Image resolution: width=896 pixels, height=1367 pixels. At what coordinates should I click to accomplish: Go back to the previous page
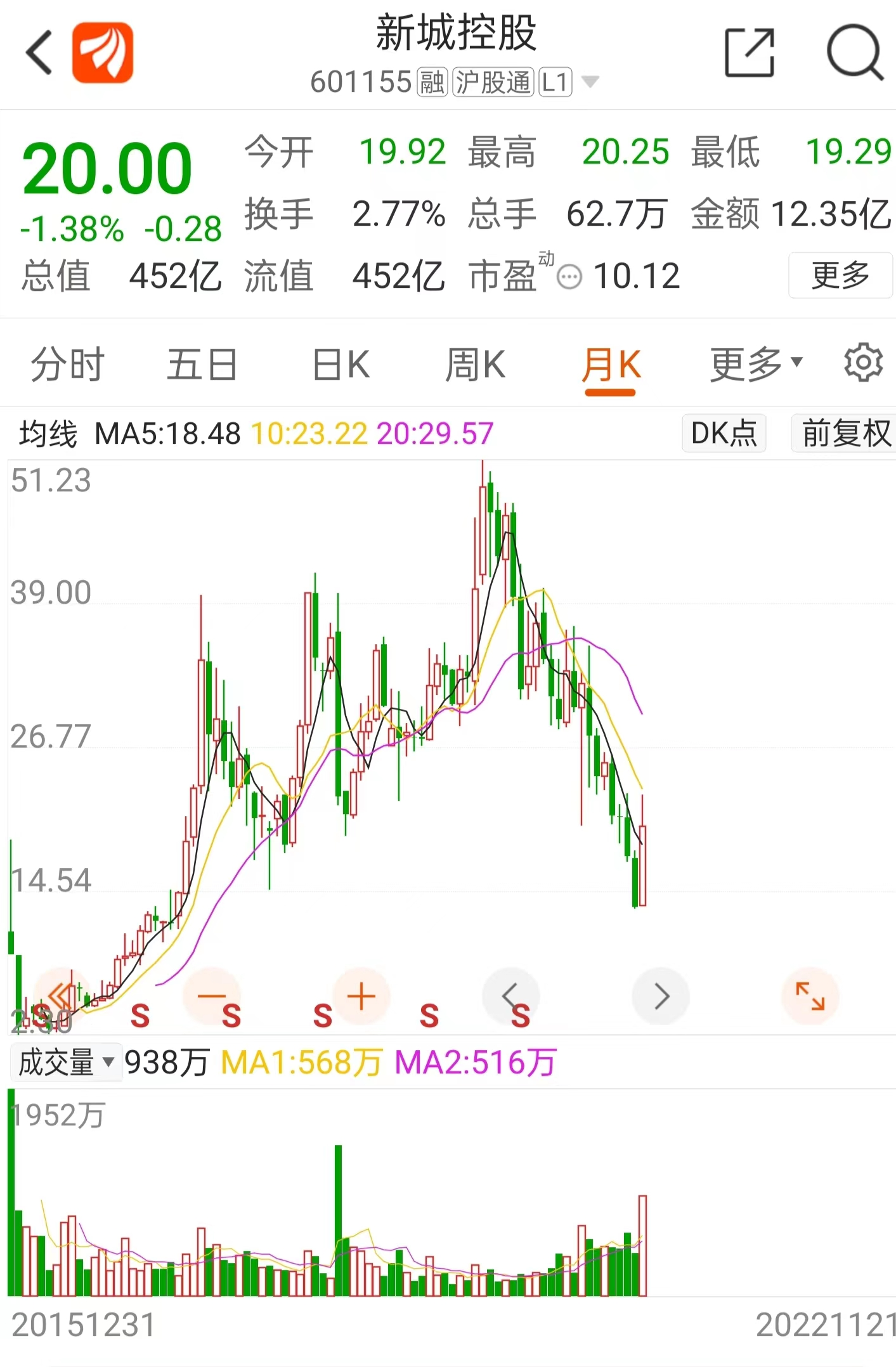[x=39, y=53]
